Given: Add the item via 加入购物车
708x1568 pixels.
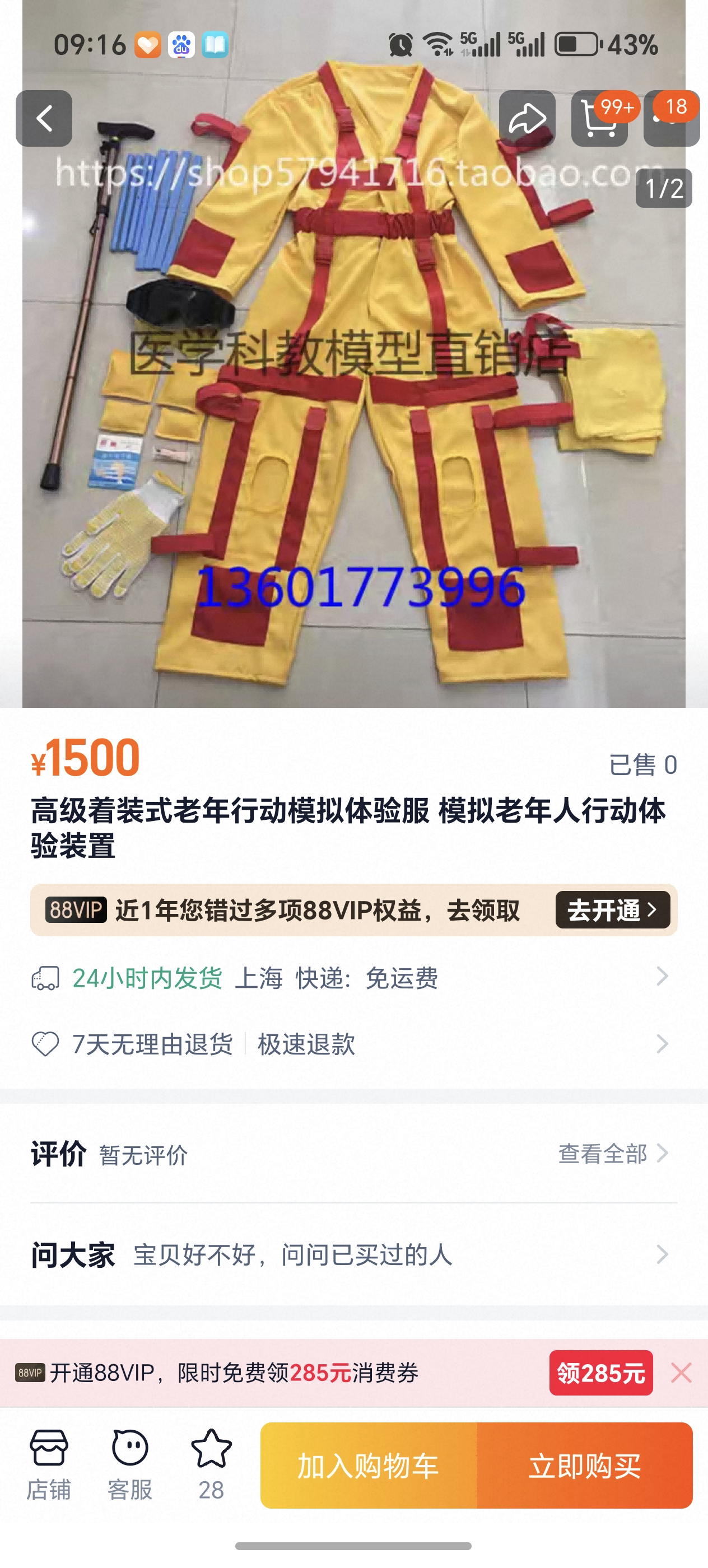Looking at the screenshot, I should [369, 1465].
